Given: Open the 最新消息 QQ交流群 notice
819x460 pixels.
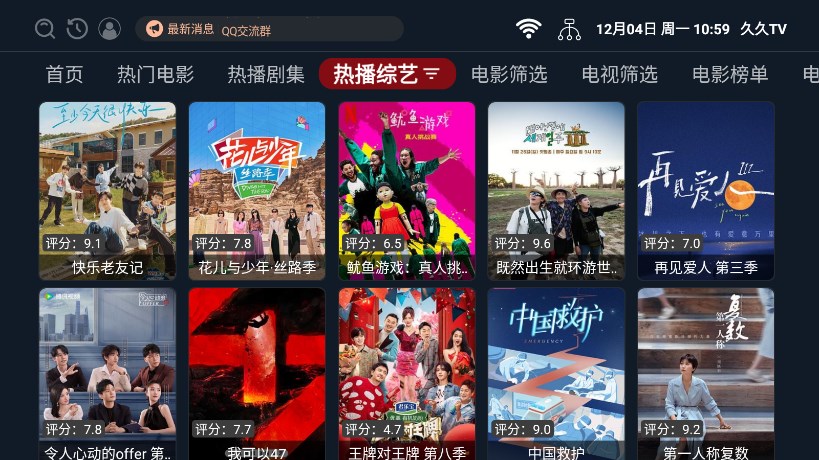Looking at the screenshot, I should pyautogui.click(x=269, y=29).
